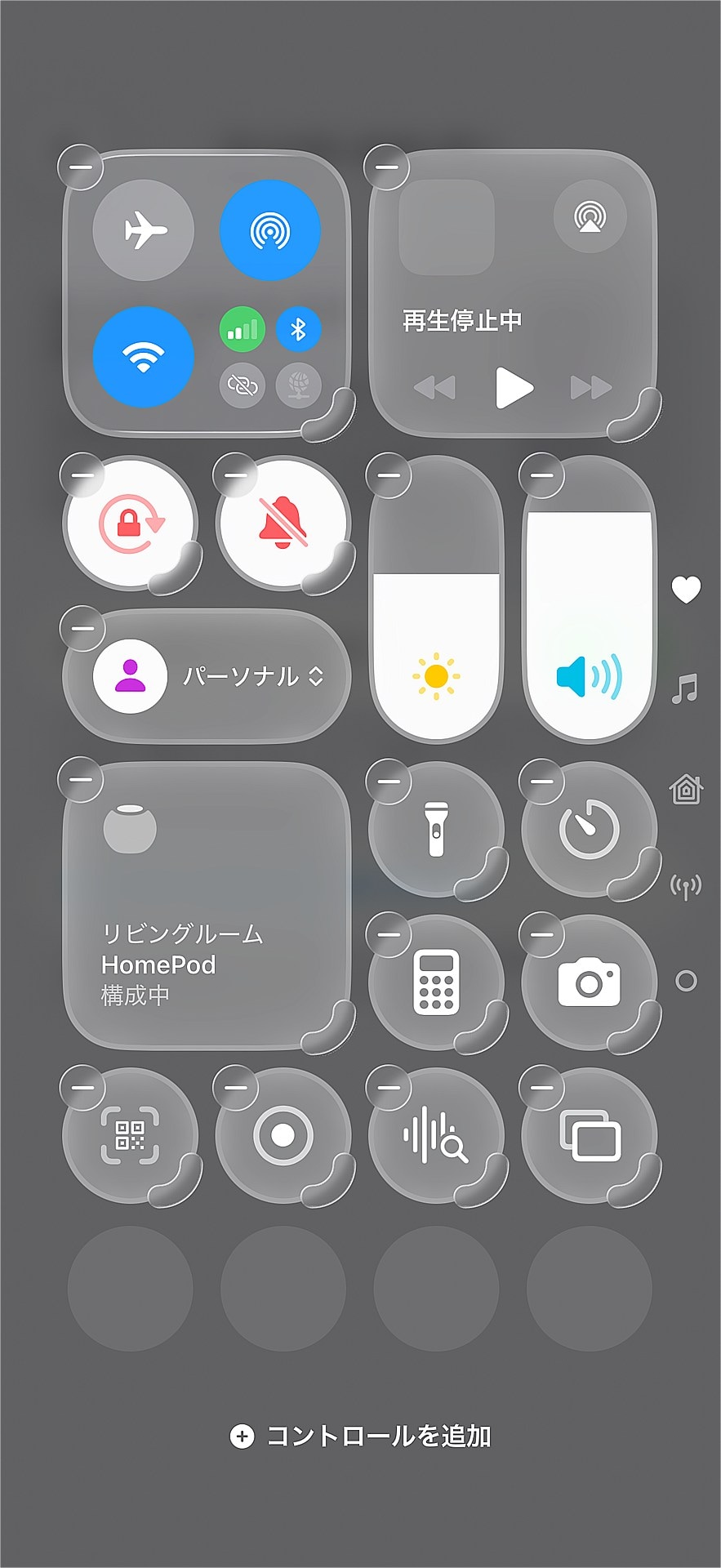This screenshot has height=1568, width=721.
Task: Remove the リビングルーム HomePod control
Action: pos(81,780)
